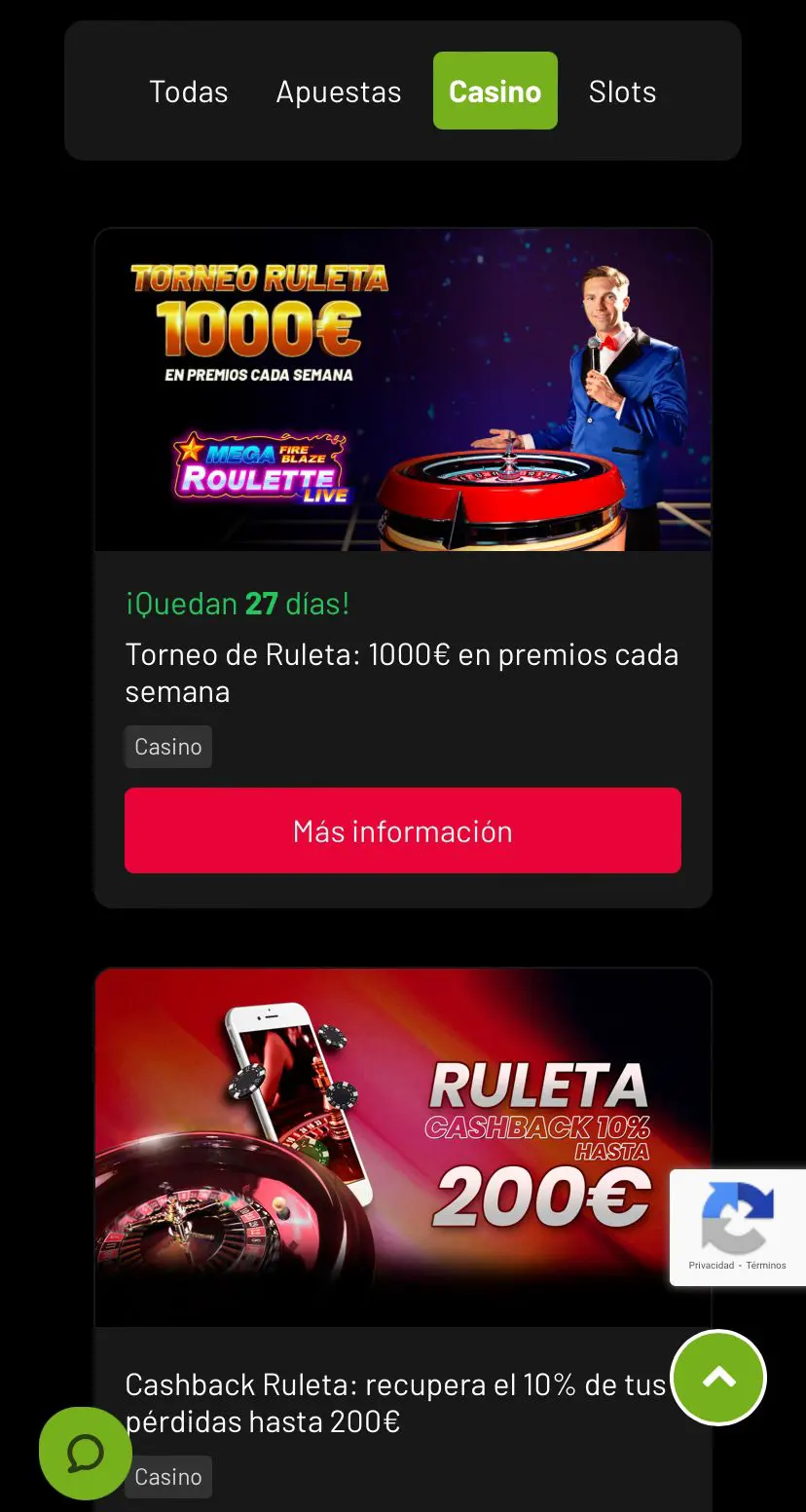
Task: Collapse the page using the up arrow button
Action: (718, 1377)
